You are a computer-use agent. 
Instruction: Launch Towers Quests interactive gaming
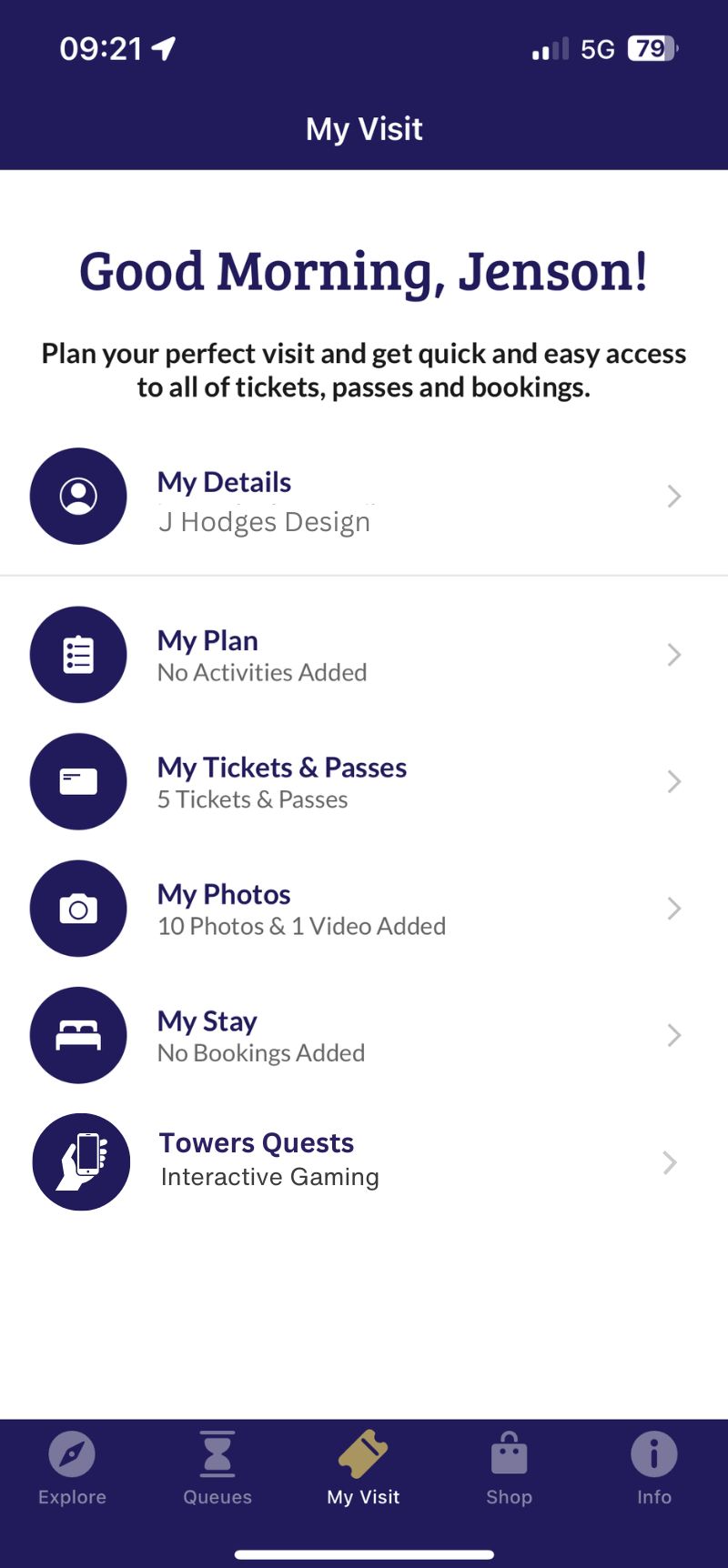[364, 1162]
